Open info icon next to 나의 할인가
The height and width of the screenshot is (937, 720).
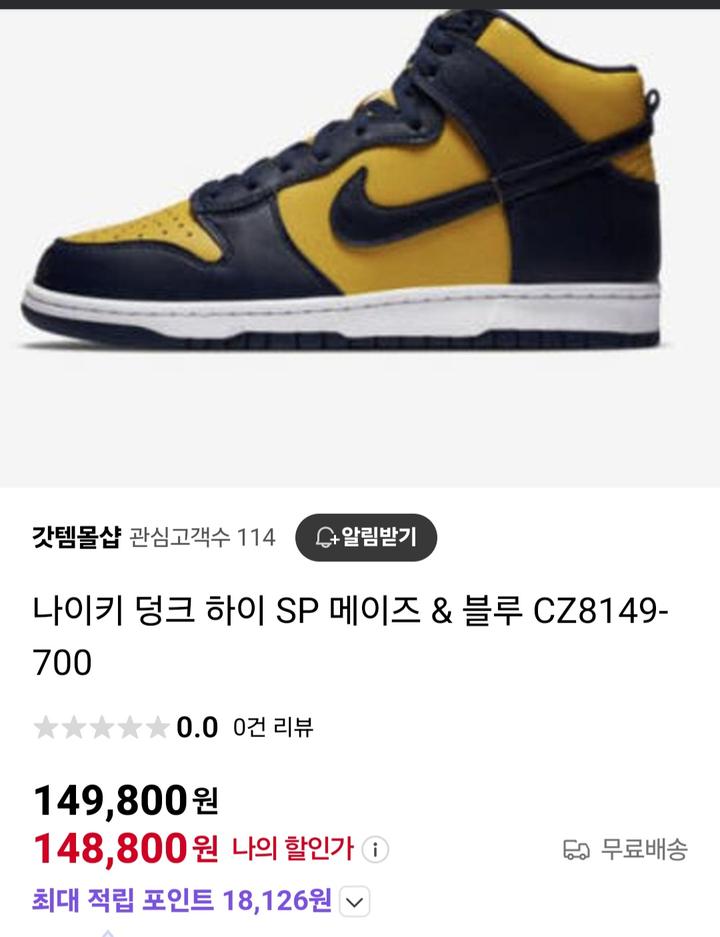pos(374,850)
